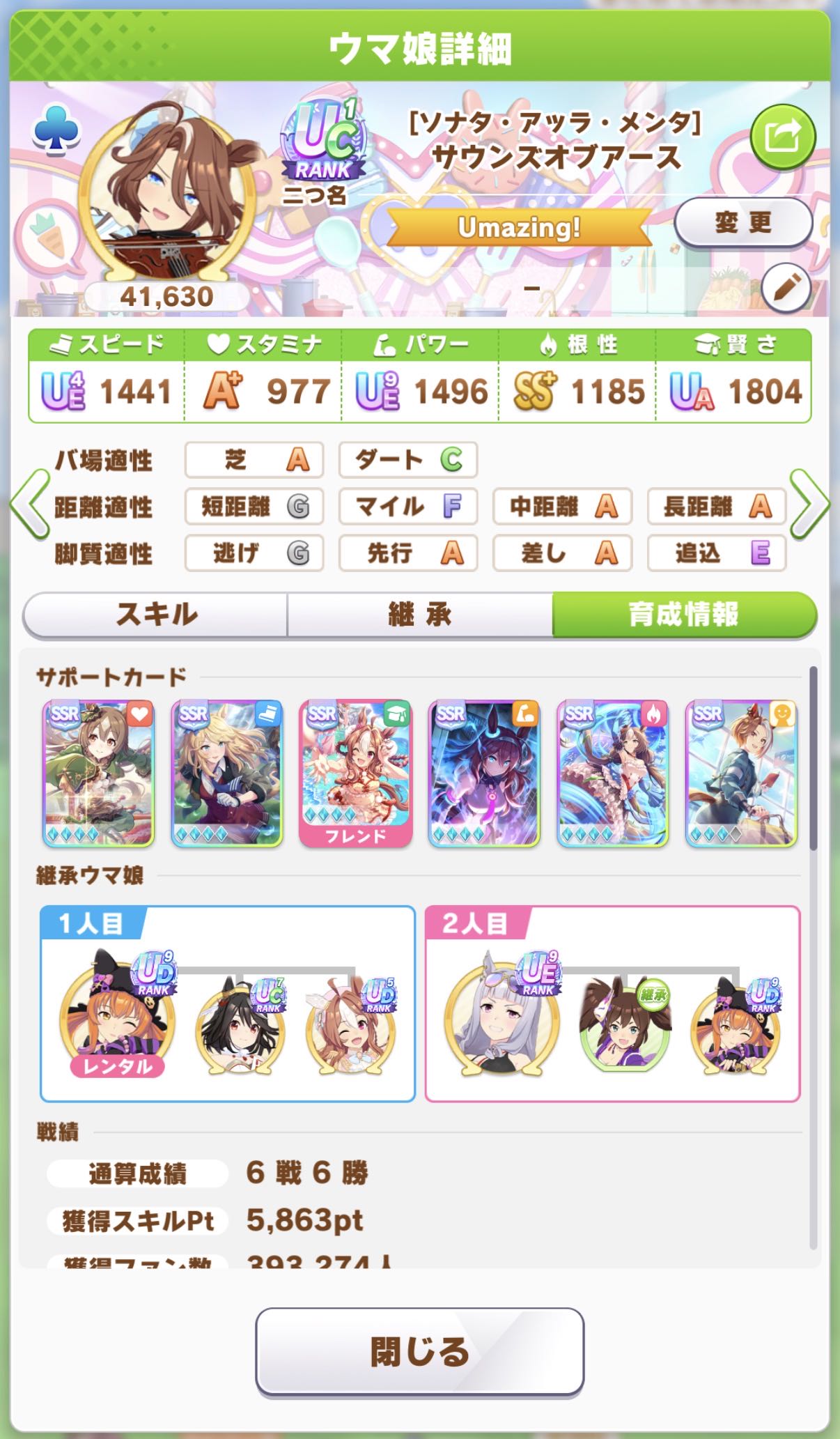The width and height of the screenshot is (840, 1439).
Task: Open the stamina SSR support card
Action: (x=98, y=774)
